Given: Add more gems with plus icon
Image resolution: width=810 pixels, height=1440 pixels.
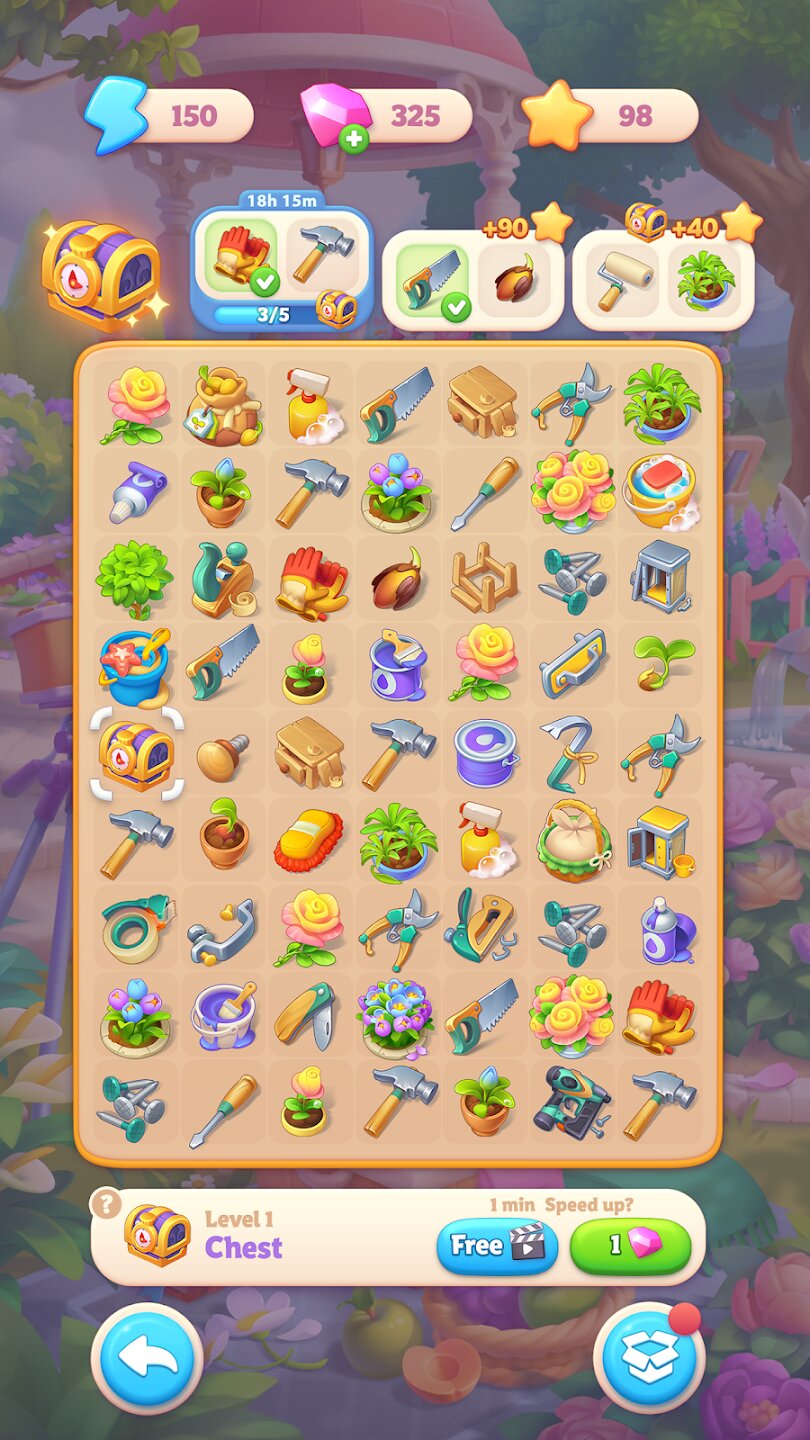Looking at the screenshot, I should (x=353, y=139).
